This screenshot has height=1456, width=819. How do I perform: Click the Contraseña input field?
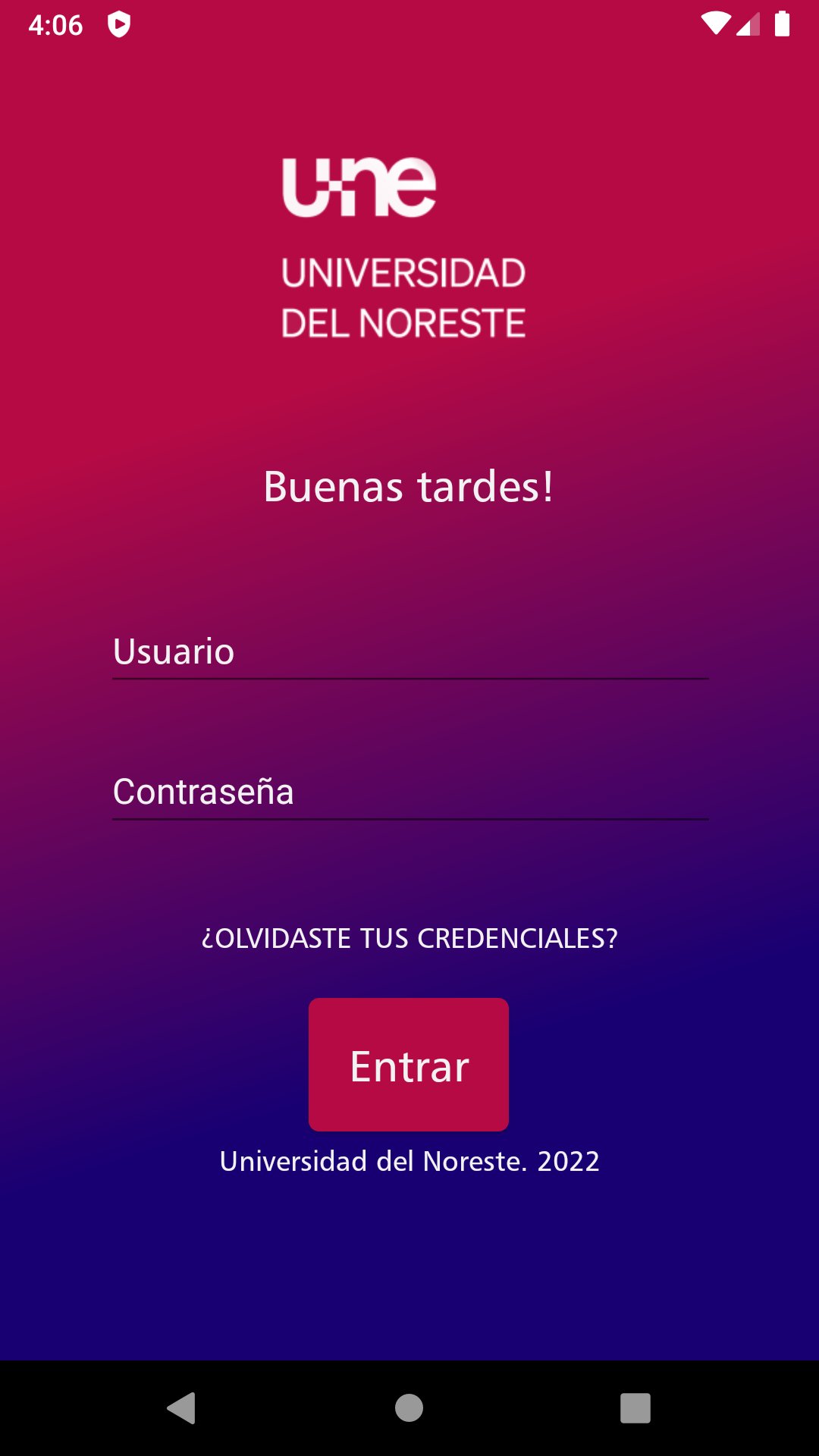(x=409, y=792)
